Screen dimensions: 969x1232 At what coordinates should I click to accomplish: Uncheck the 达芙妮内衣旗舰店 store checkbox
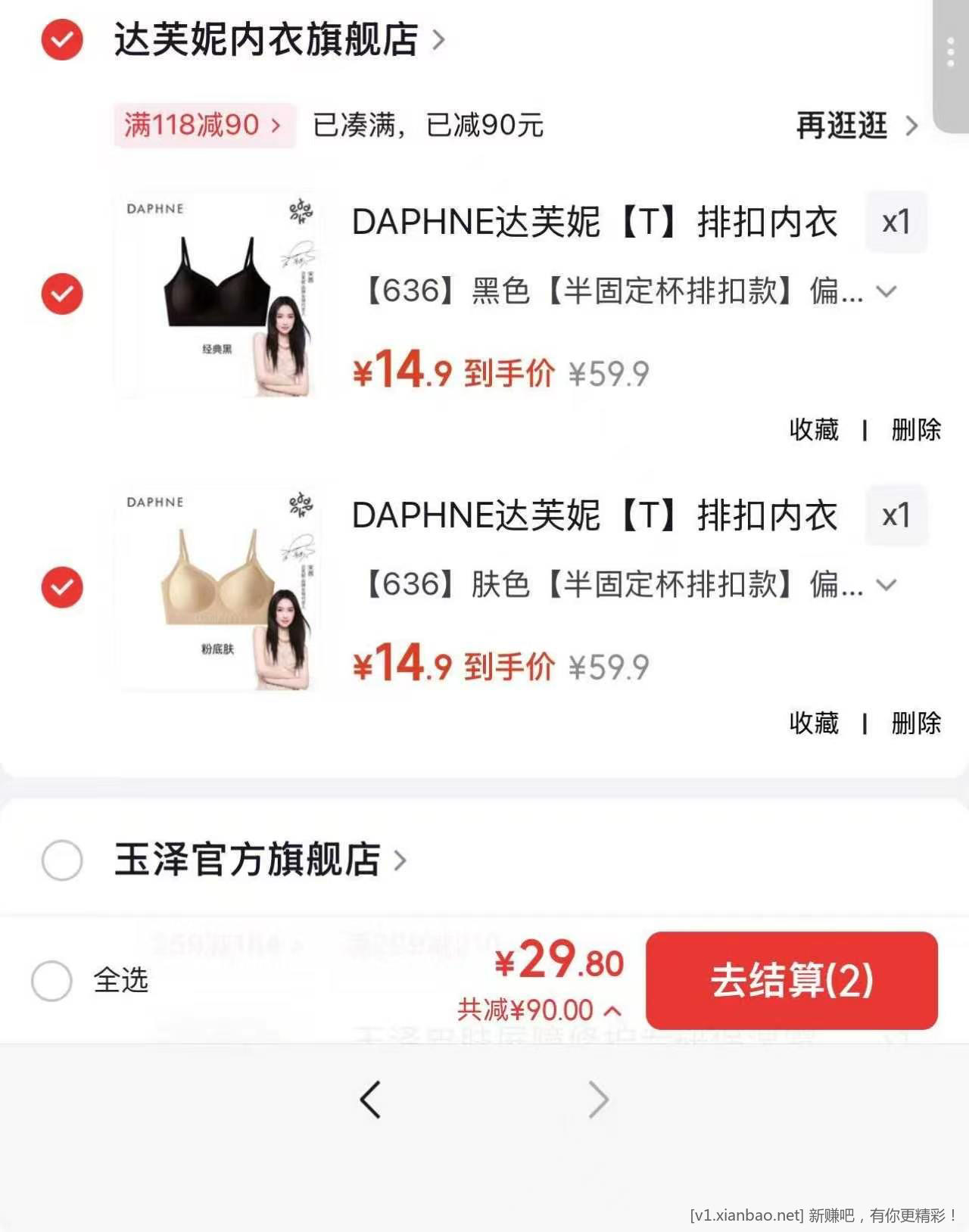coord(63,40)
